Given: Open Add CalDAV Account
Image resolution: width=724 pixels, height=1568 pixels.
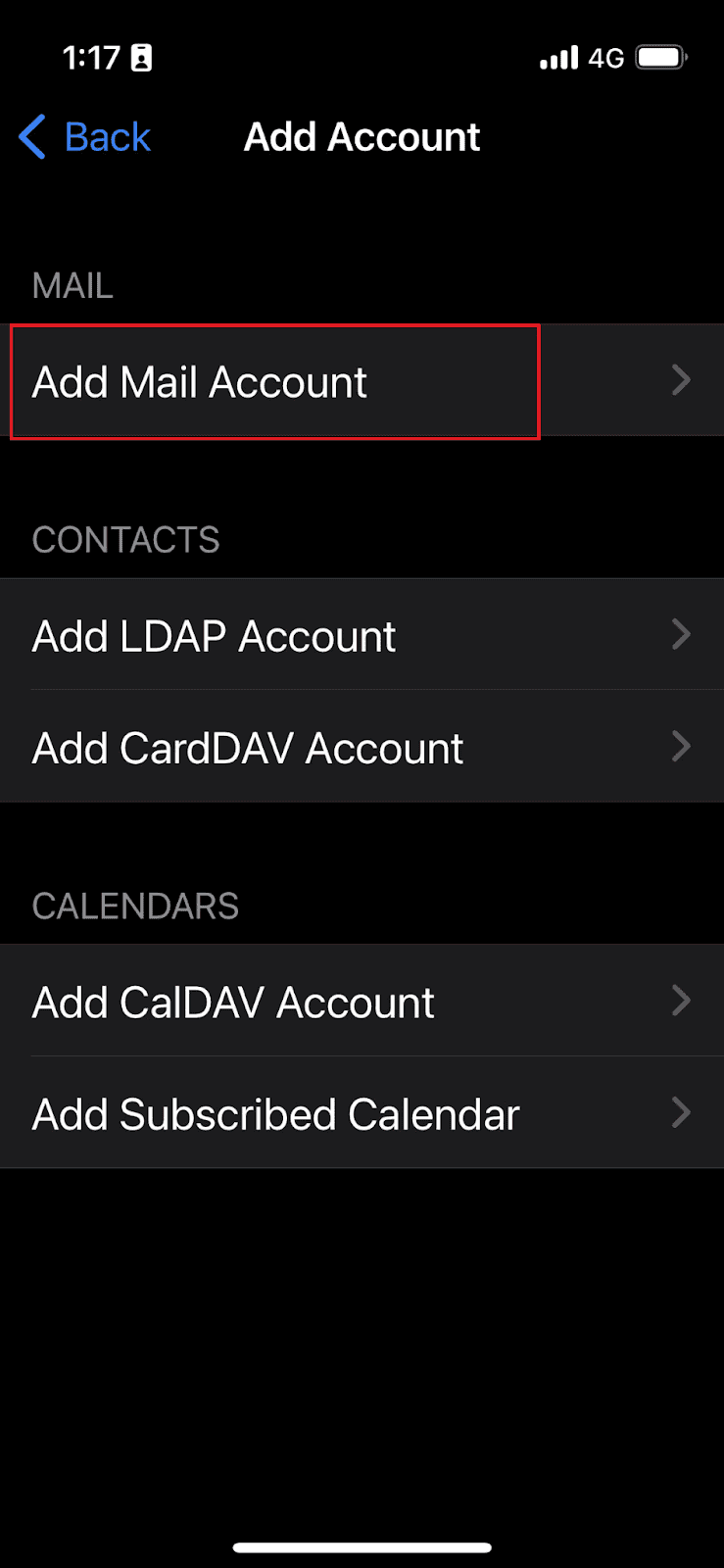Looking at the screenshot, I should 362,1001.
